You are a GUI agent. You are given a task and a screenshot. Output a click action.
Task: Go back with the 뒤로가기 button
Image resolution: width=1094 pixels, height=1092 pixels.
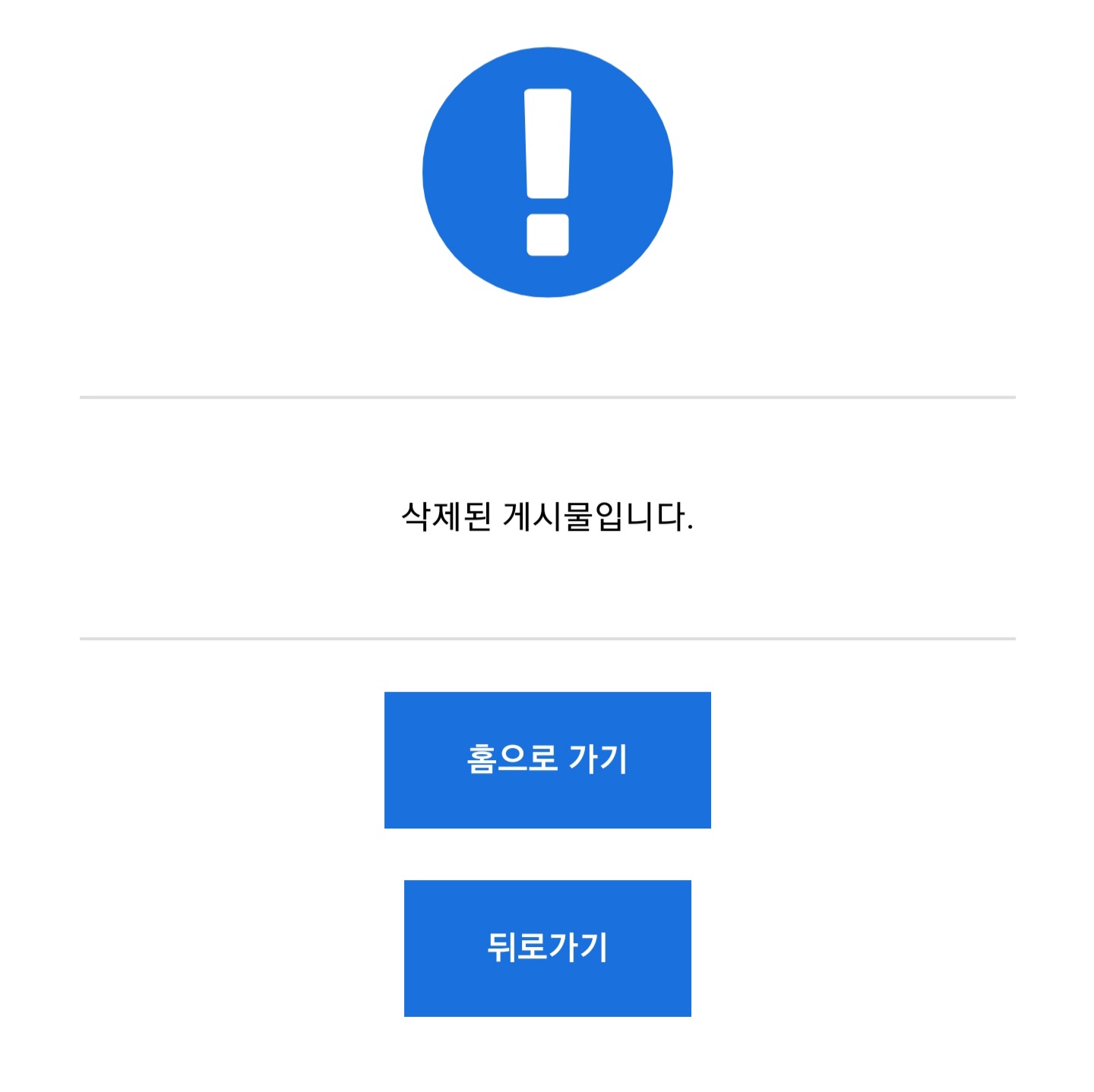click(x=547, y=948)
